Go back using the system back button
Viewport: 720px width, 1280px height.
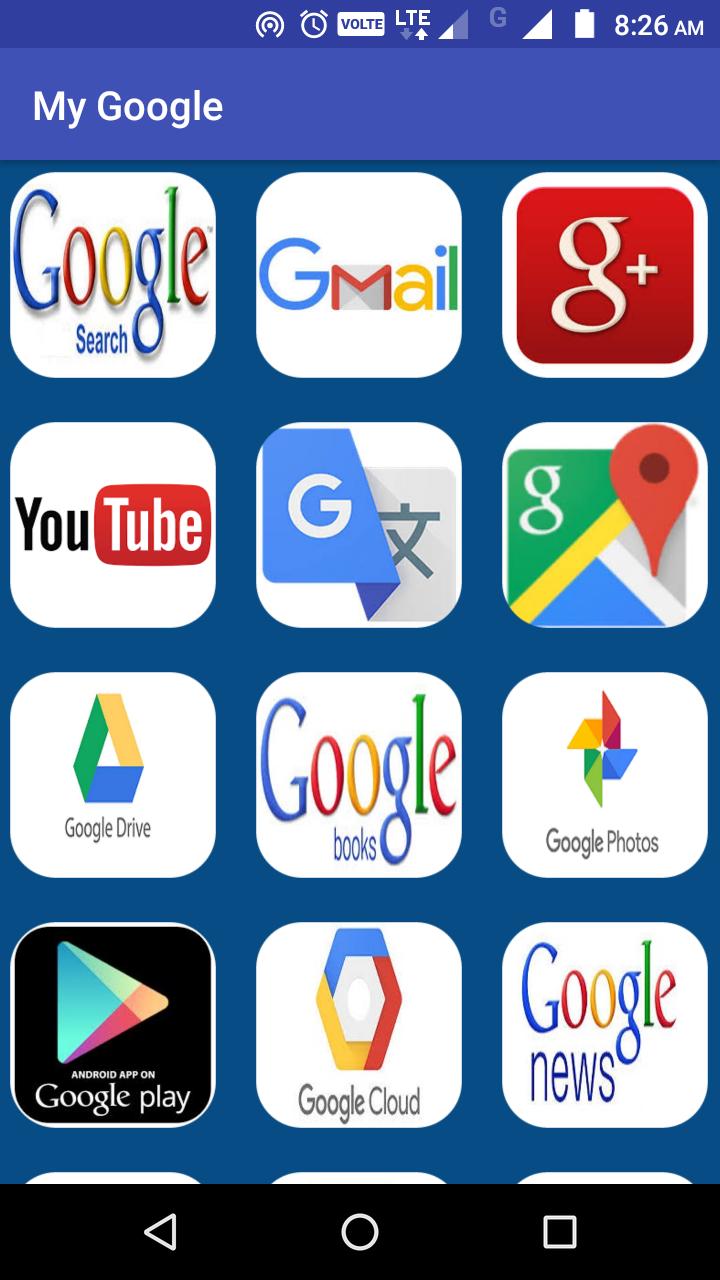point(160,1232)
